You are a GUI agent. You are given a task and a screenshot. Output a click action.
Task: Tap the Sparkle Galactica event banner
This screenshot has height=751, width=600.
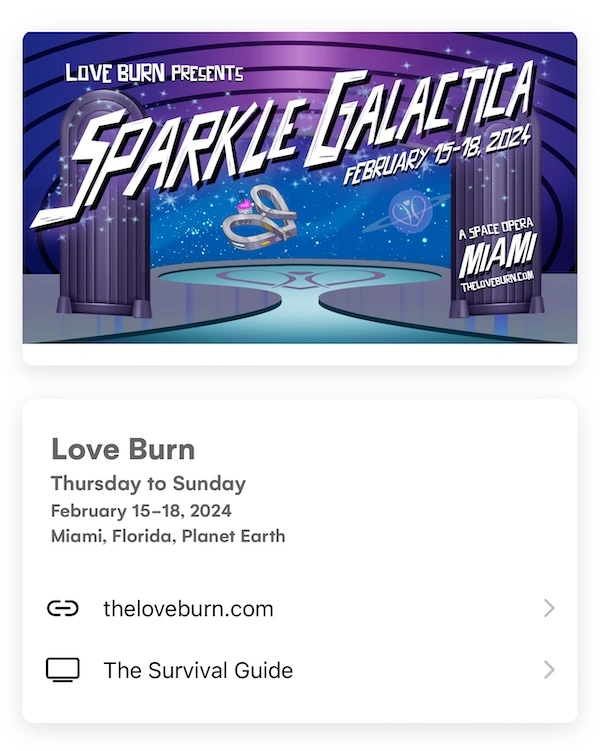(299, 188)
